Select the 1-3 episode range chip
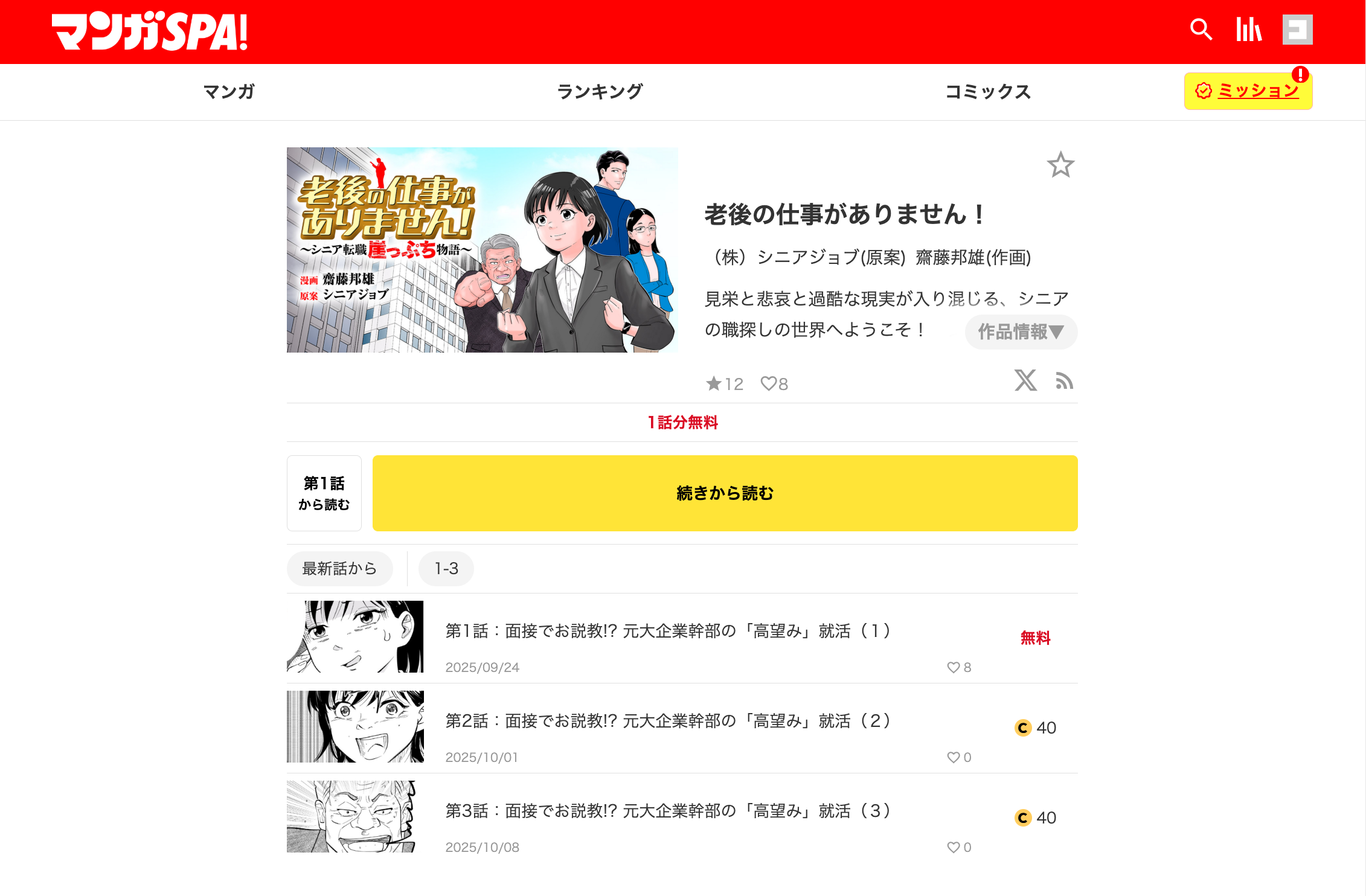Viewport: 1366px width, 896px height. coord(446,569)
